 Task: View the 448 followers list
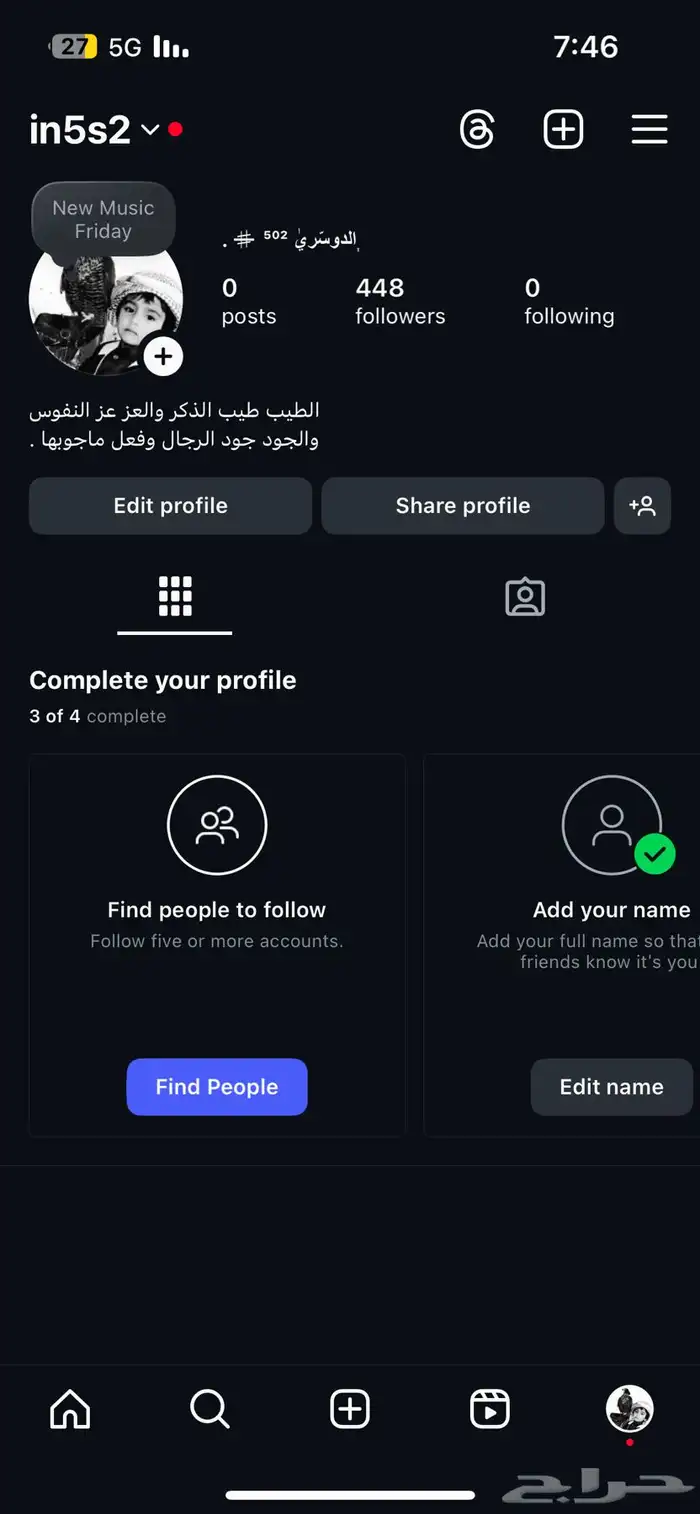[x=399, y=301]
